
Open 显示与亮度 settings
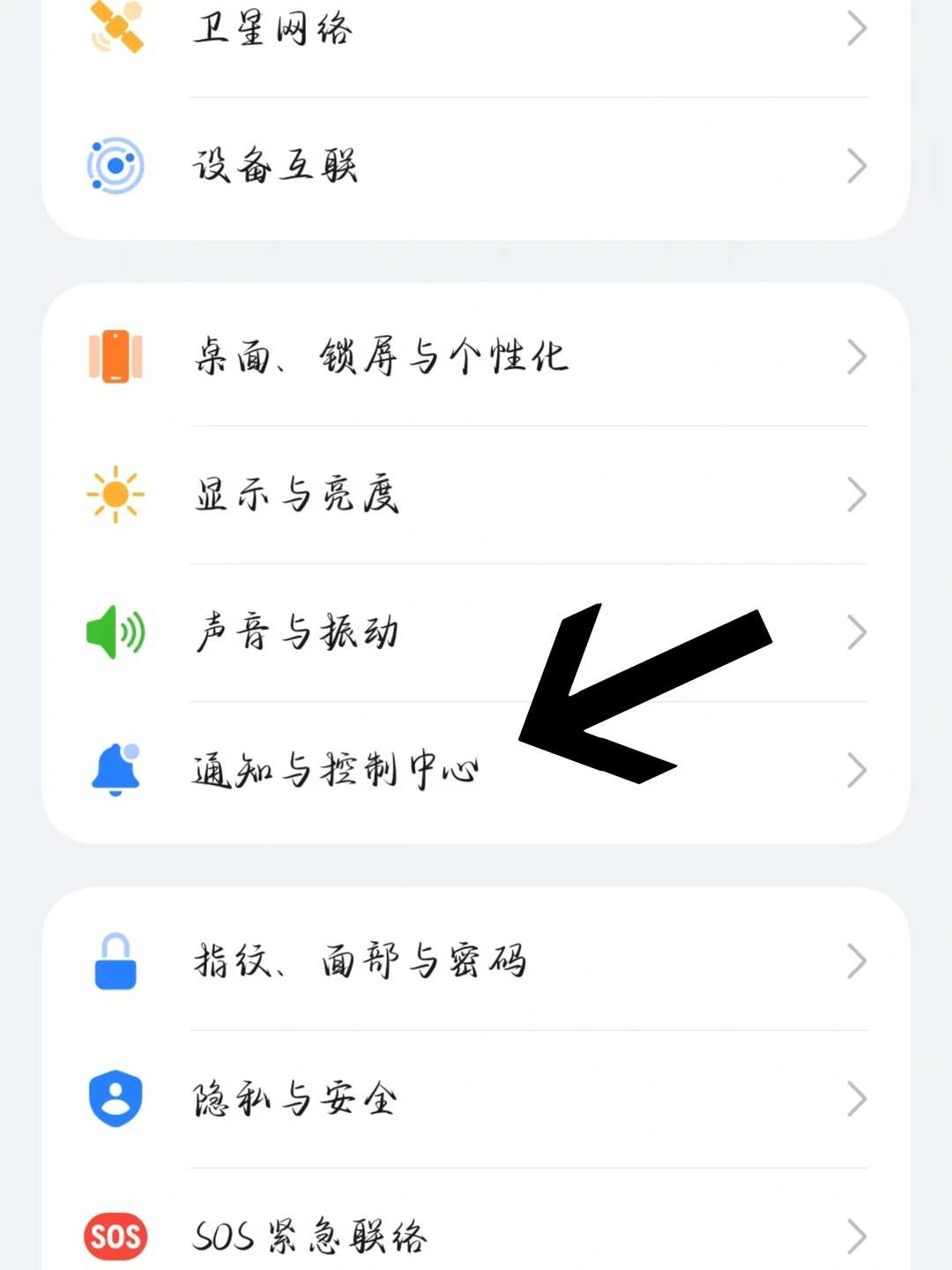pyautogui.click(x=476, y=495)
